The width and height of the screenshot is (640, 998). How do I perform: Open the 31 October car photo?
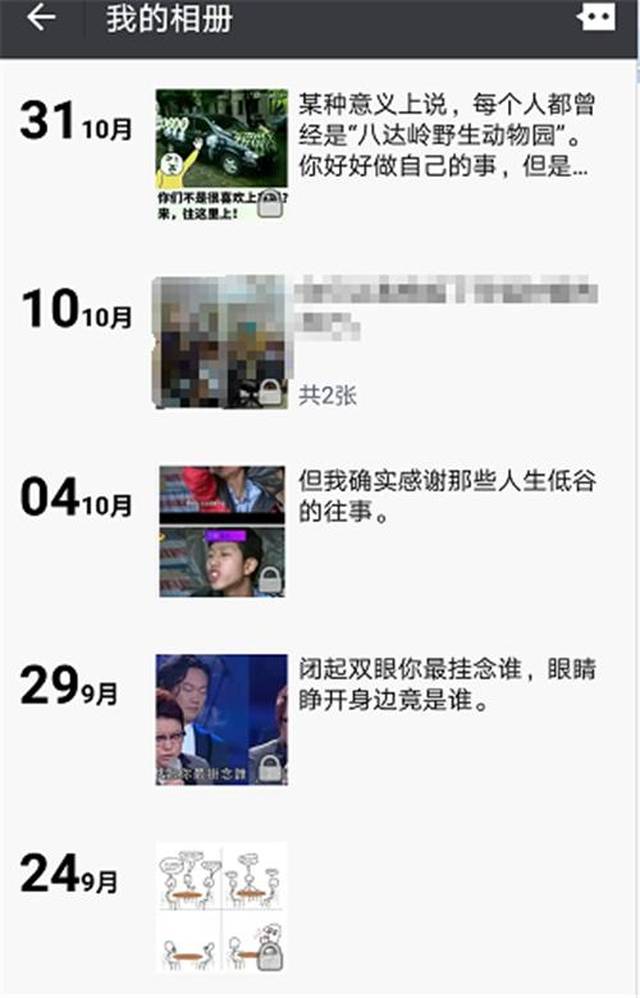(x=221, y=155)
